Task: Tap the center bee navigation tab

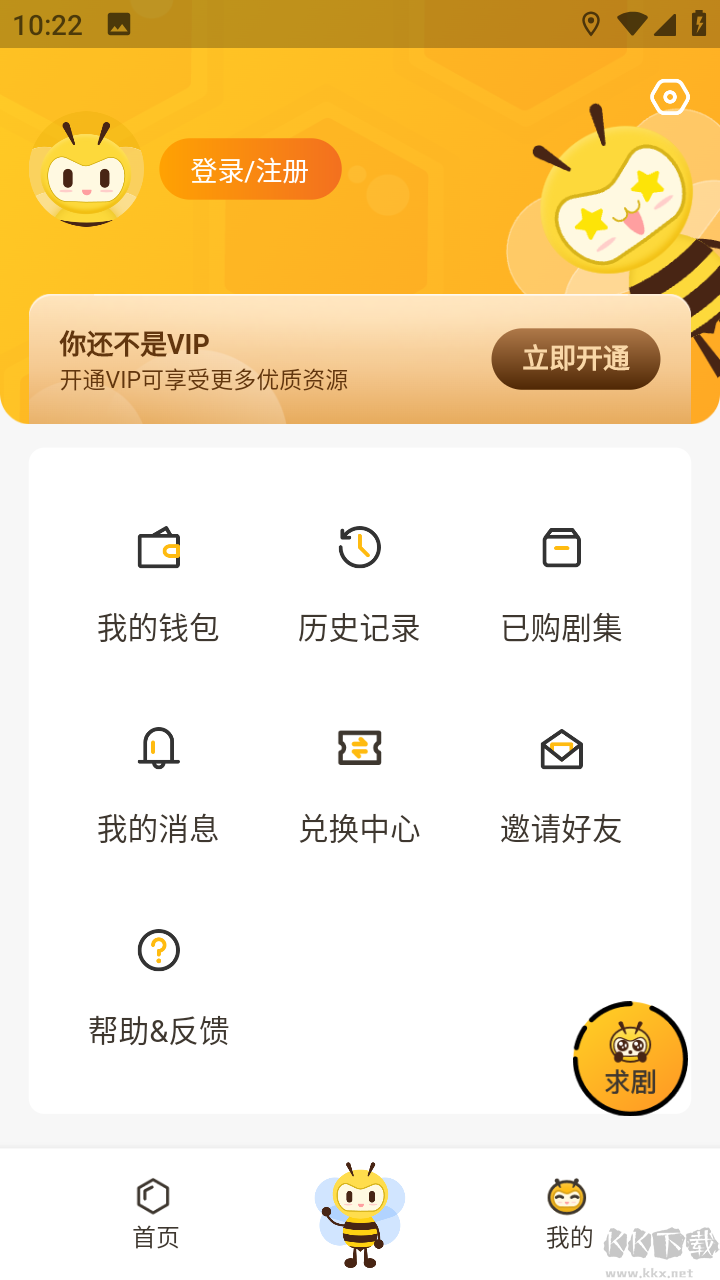Action: tap(360, 1210)
